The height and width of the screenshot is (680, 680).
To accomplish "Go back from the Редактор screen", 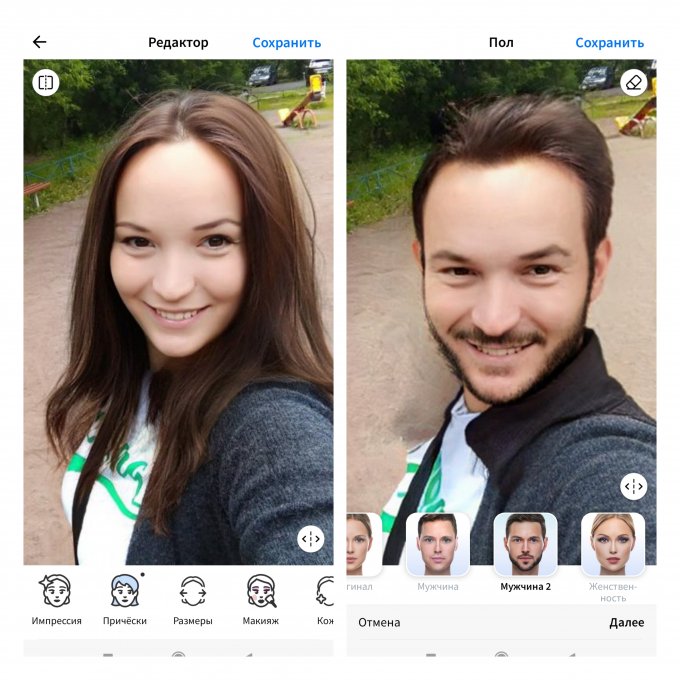I will [x=39, y=42].
